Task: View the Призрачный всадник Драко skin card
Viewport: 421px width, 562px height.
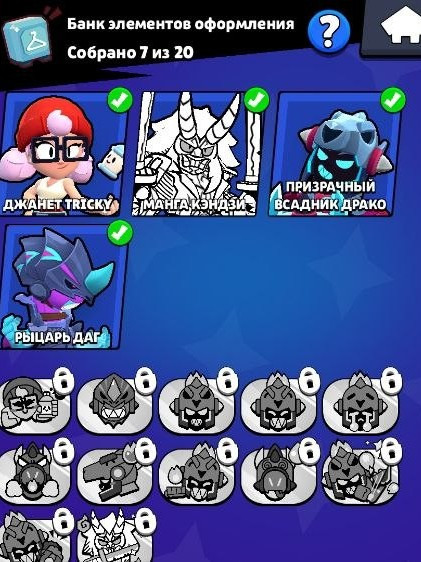Action: (334, 153)
